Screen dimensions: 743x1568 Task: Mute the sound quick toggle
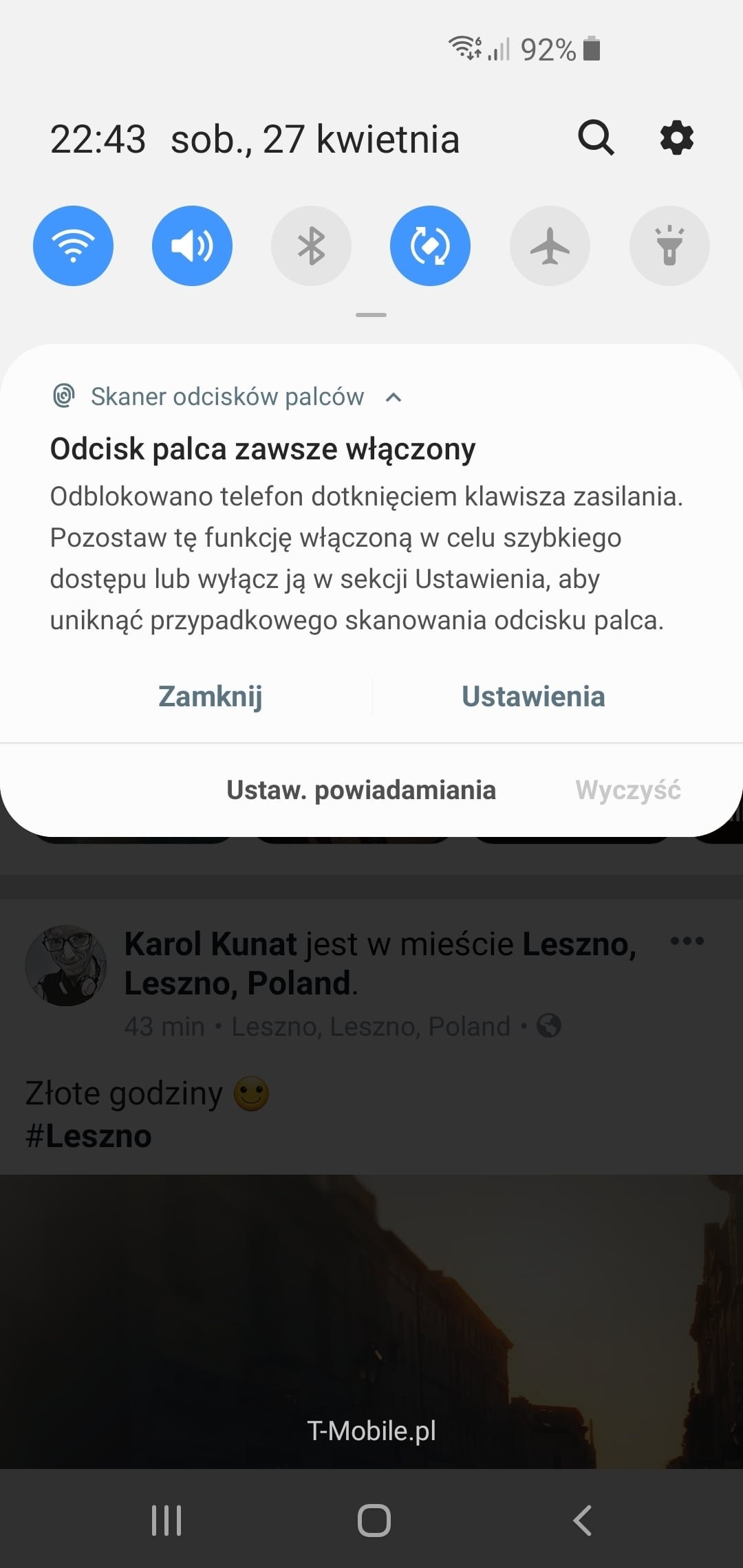[192, 246]
